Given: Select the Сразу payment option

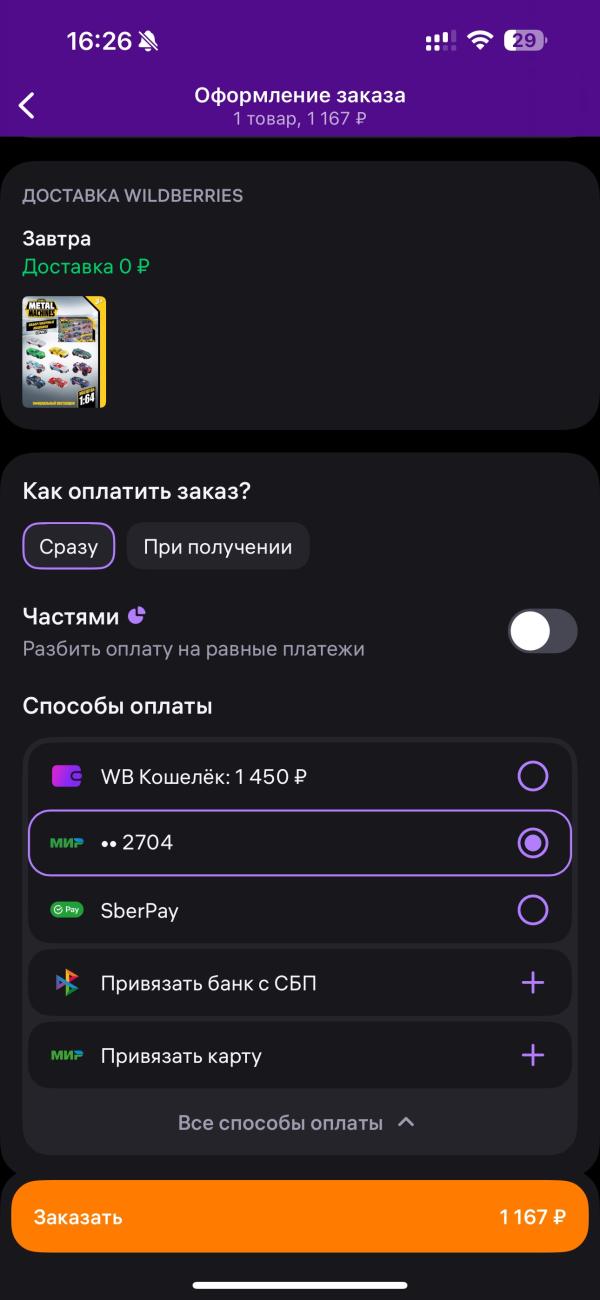Looking at the screenshot, I should [69, 547].
